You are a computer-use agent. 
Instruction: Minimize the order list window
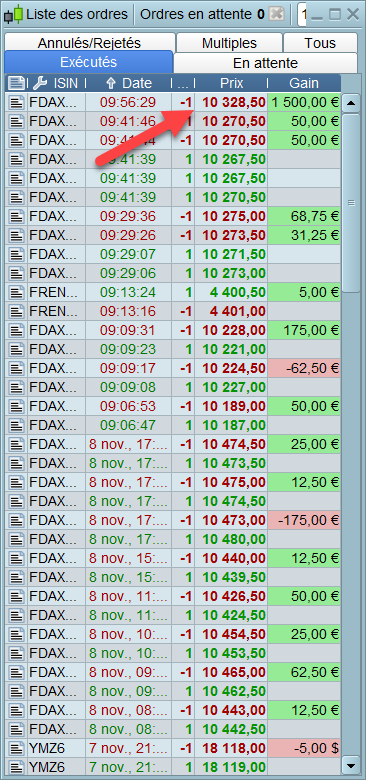(317, 14)
